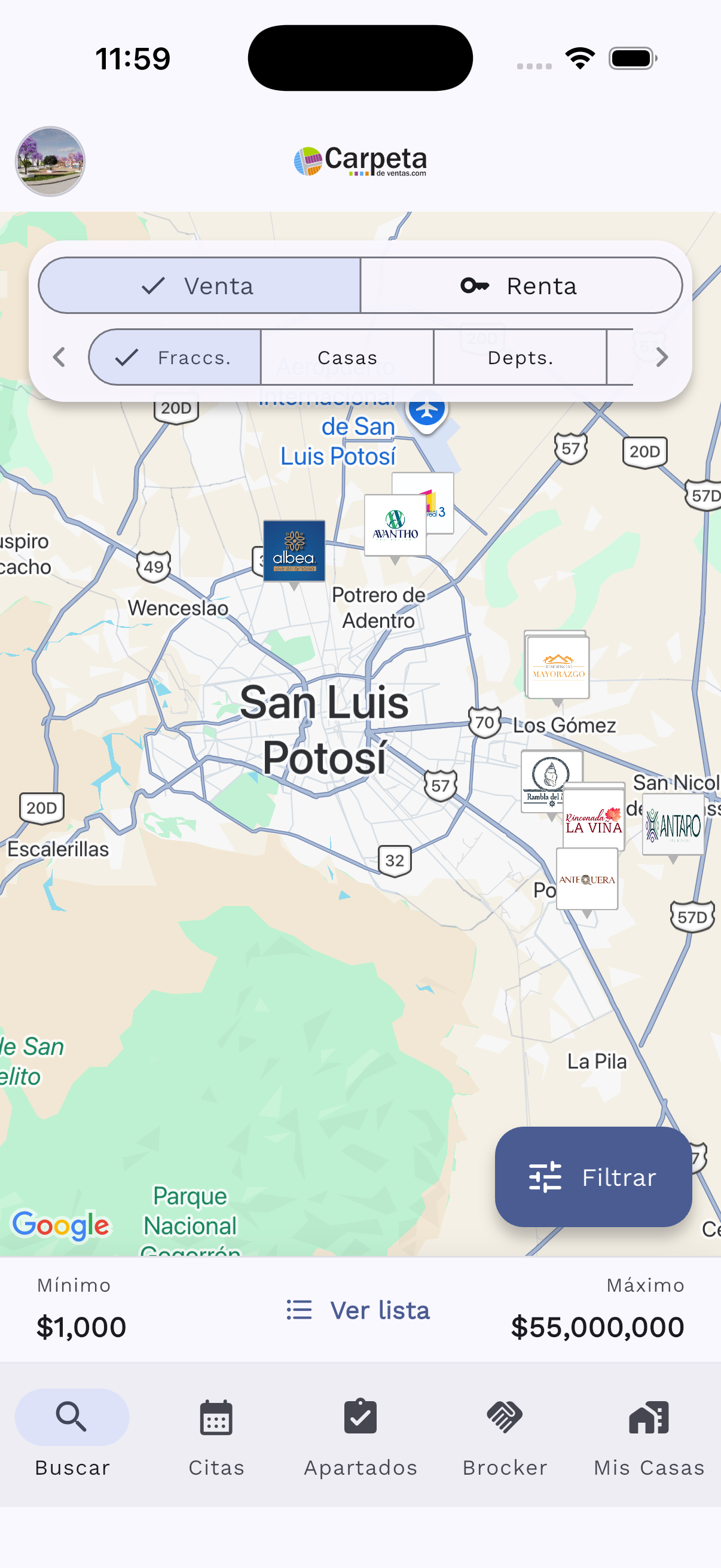Open the profile avatar photo

click(50, 161)
